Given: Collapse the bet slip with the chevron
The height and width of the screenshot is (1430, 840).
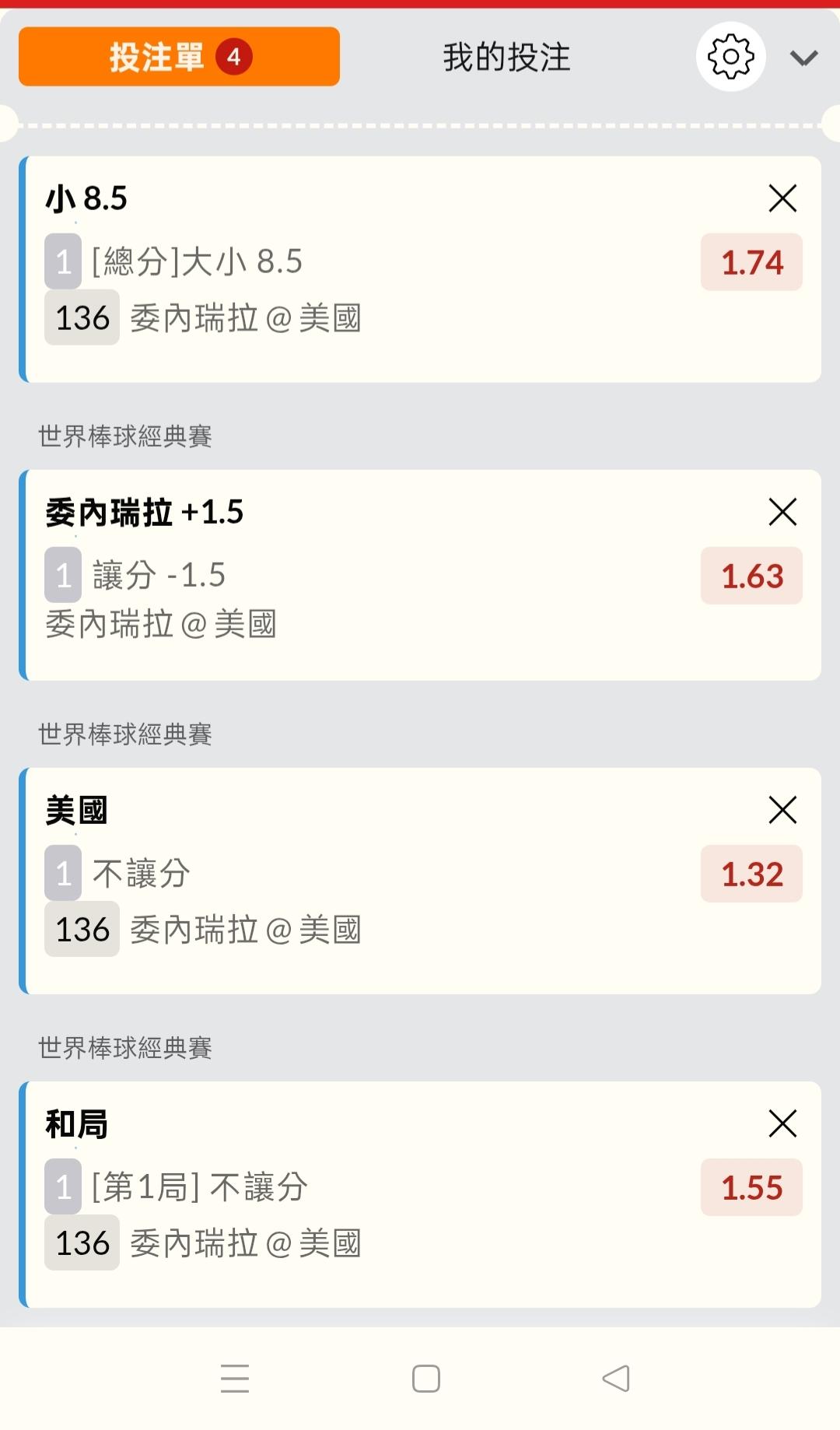Looking at the screenshot, I should tap(803, 58).
